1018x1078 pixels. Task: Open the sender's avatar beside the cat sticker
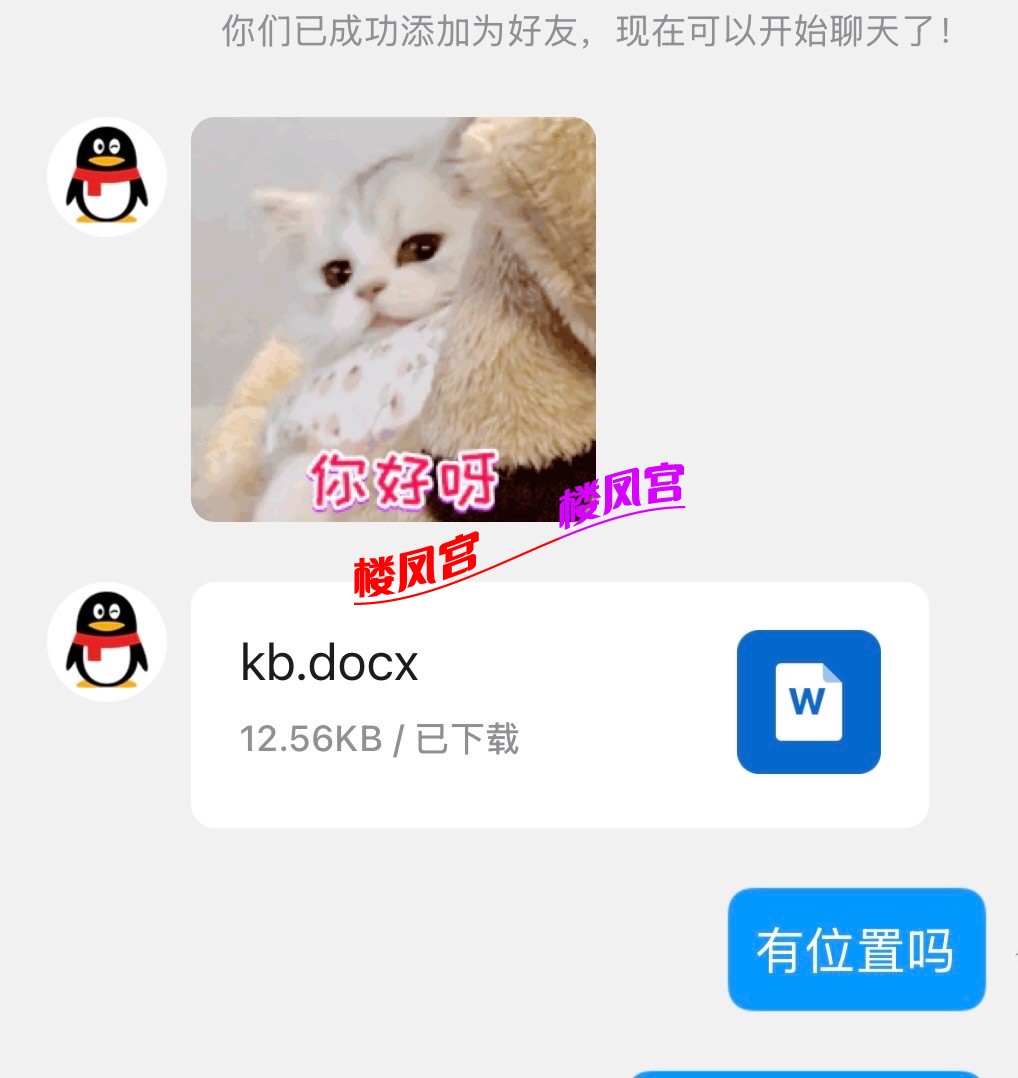106,176
